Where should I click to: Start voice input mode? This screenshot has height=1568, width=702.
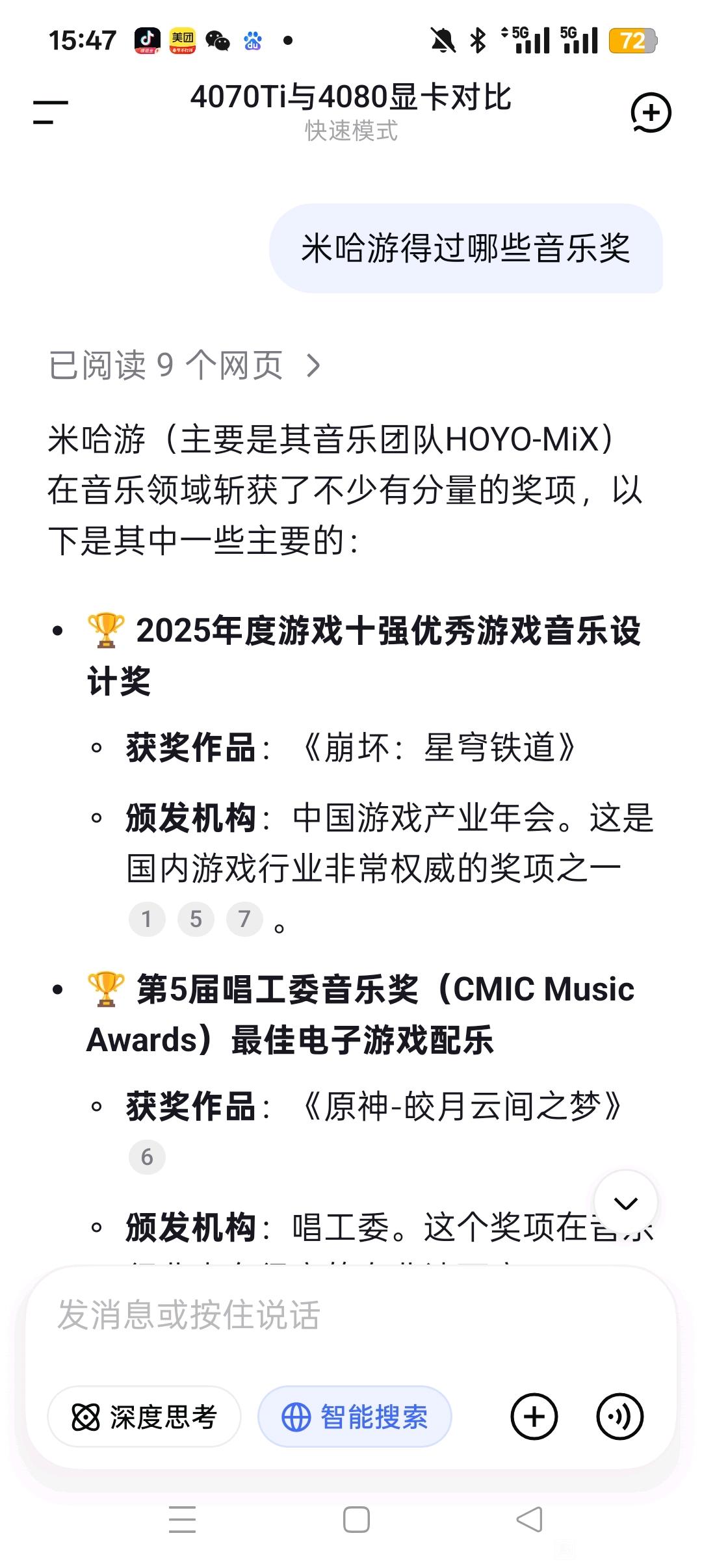tap(619, 1417)
